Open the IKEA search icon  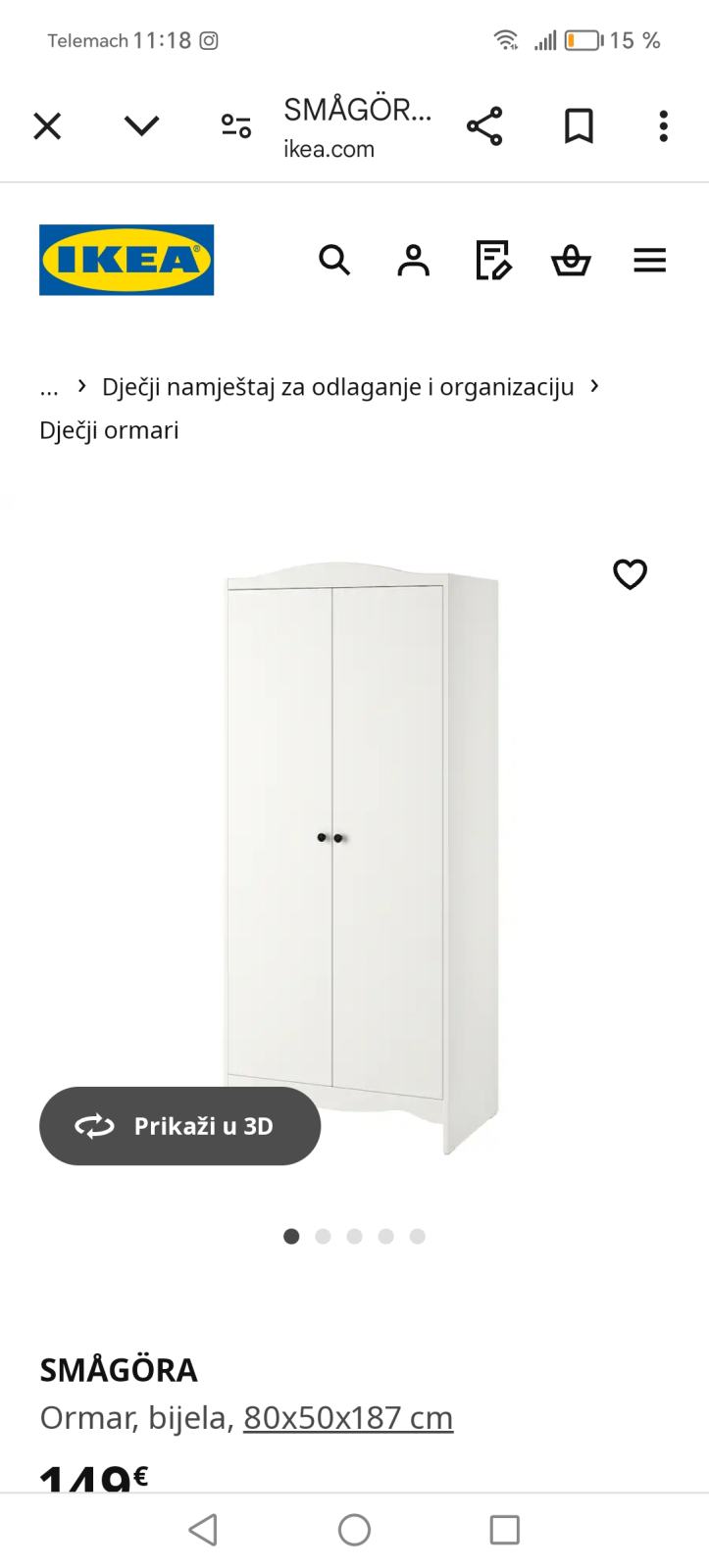click(334, 261)
